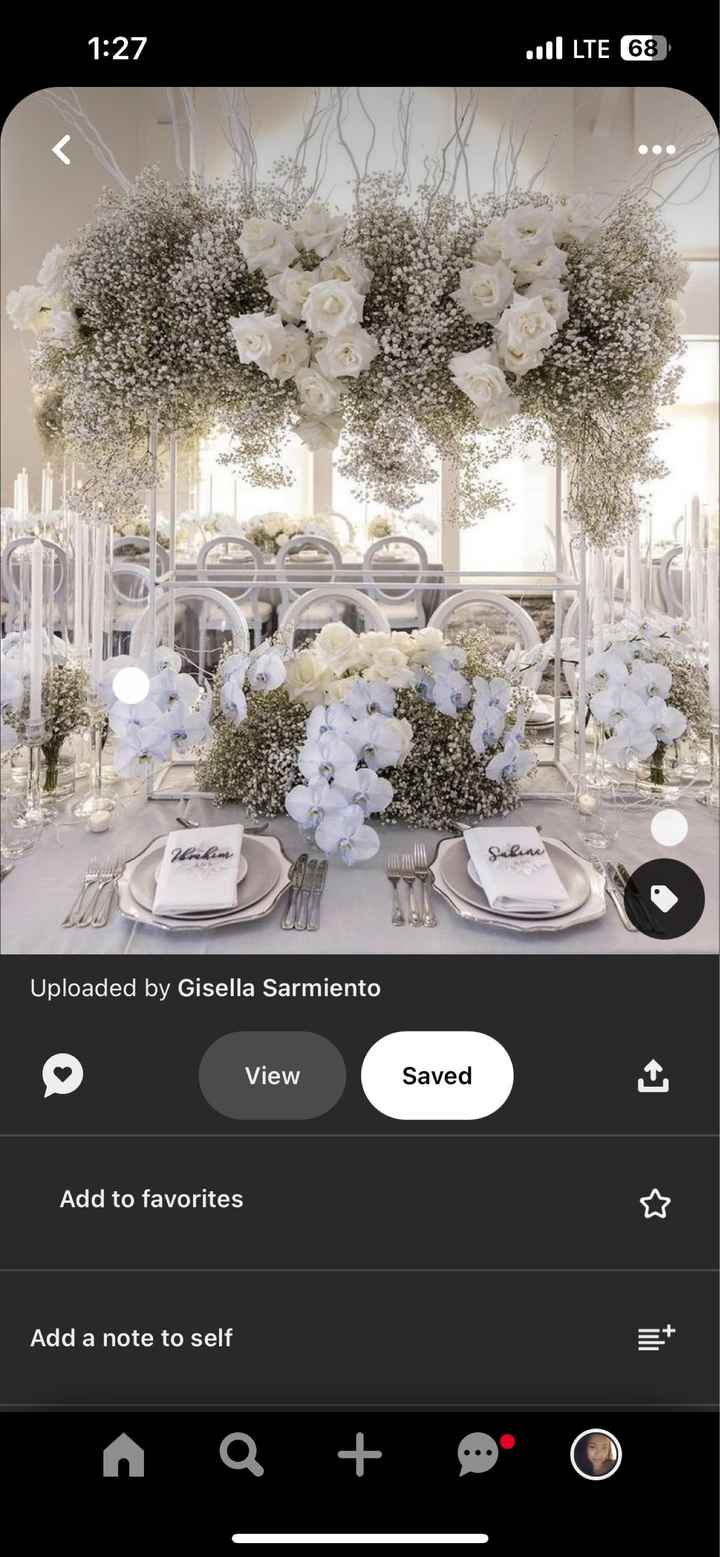Go to the Home tab
The height and width of the screenshot is (1557, 720).
[x=124, y=1455]
